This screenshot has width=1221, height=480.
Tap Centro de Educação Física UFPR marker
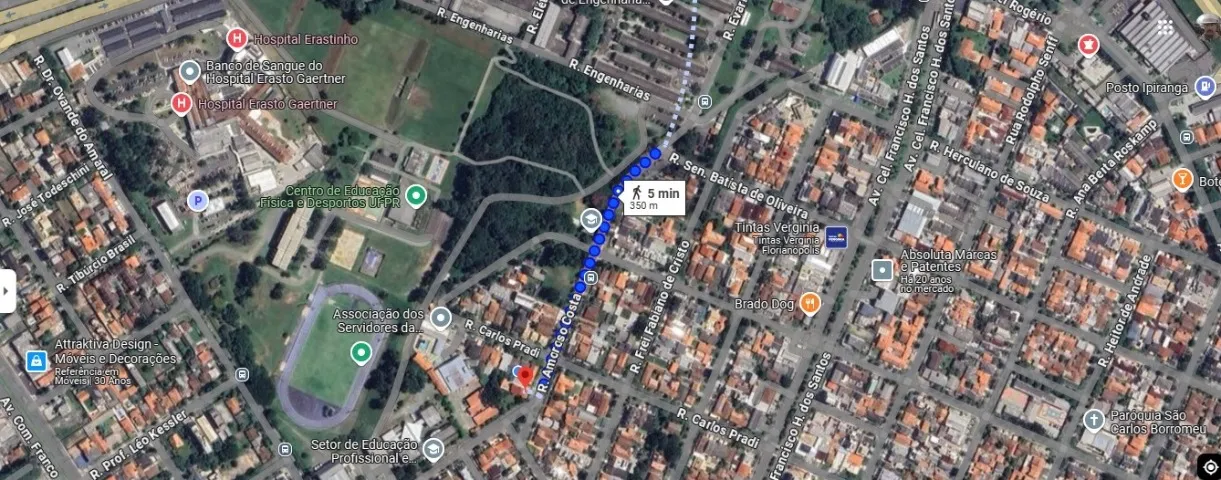pos(415,194)
